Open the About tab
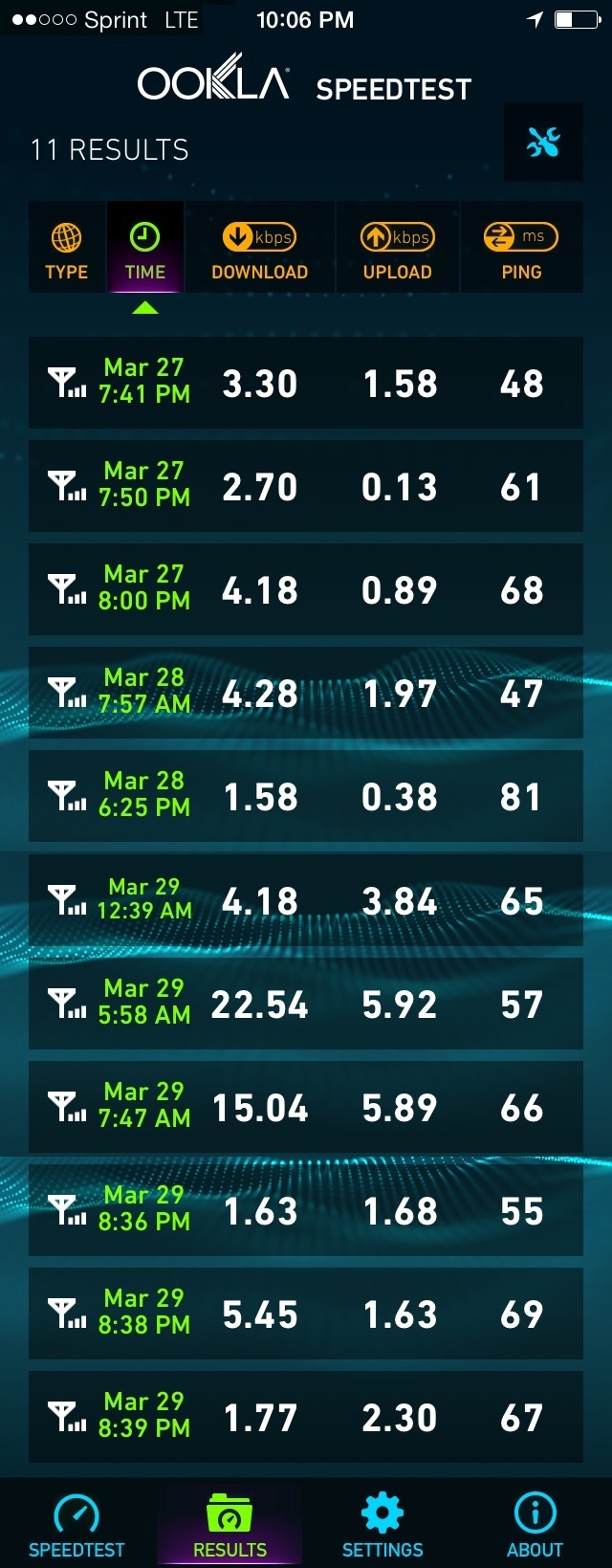Viewport: 612px width, 1568px height. (x=535, y=1523)
